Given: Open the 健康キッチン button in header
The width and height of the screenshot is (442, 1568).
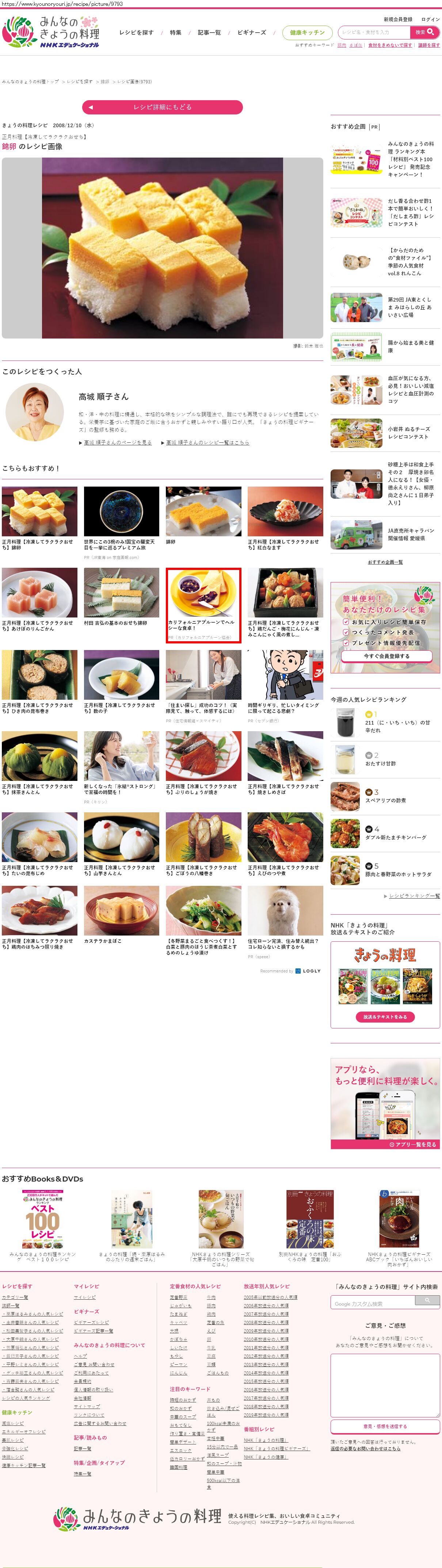Looking at the screenshot, I should [307, 33].
